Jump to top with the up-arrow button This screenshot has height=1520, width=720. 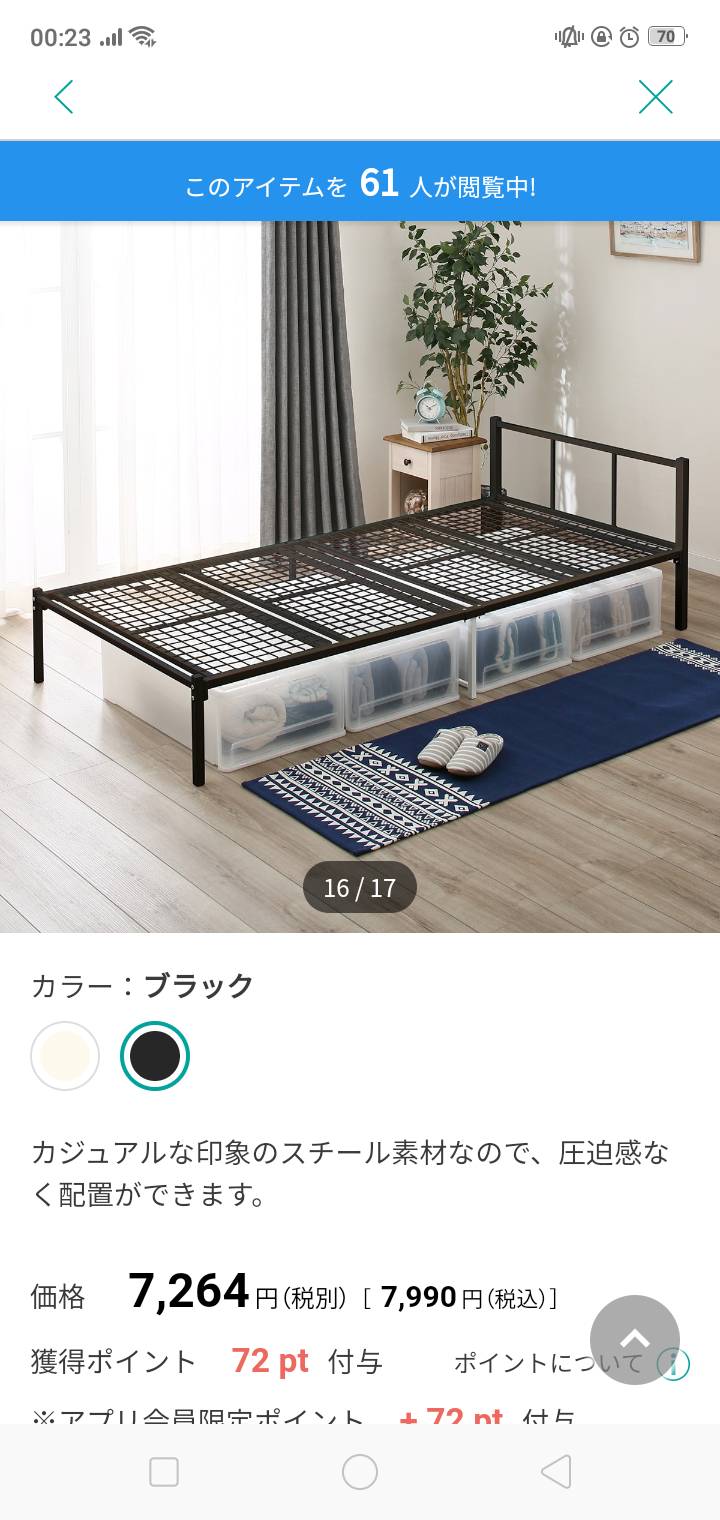click(634, 1339)
